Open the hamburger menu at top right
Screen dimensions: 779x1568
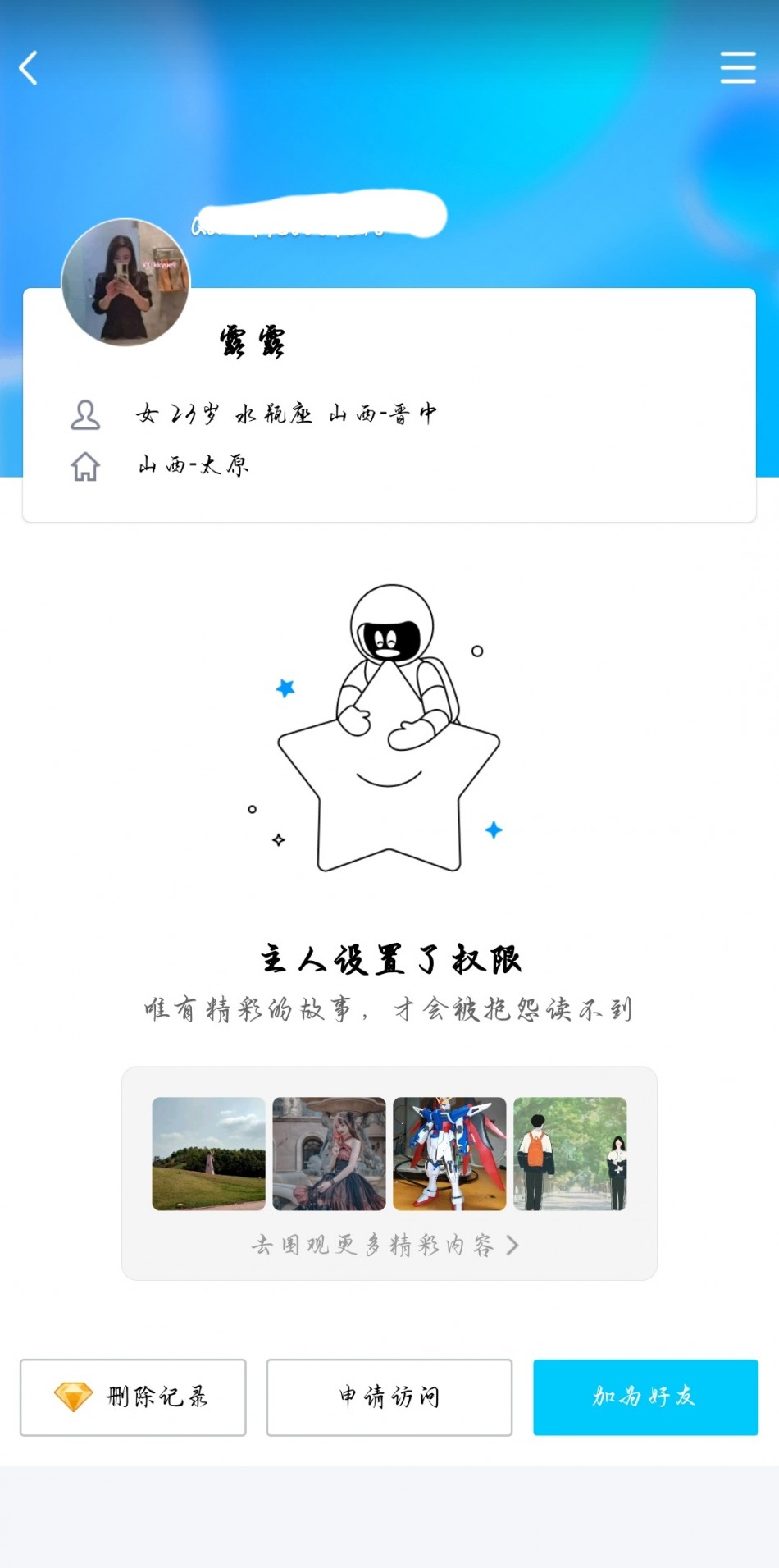(x=738, y=67)
